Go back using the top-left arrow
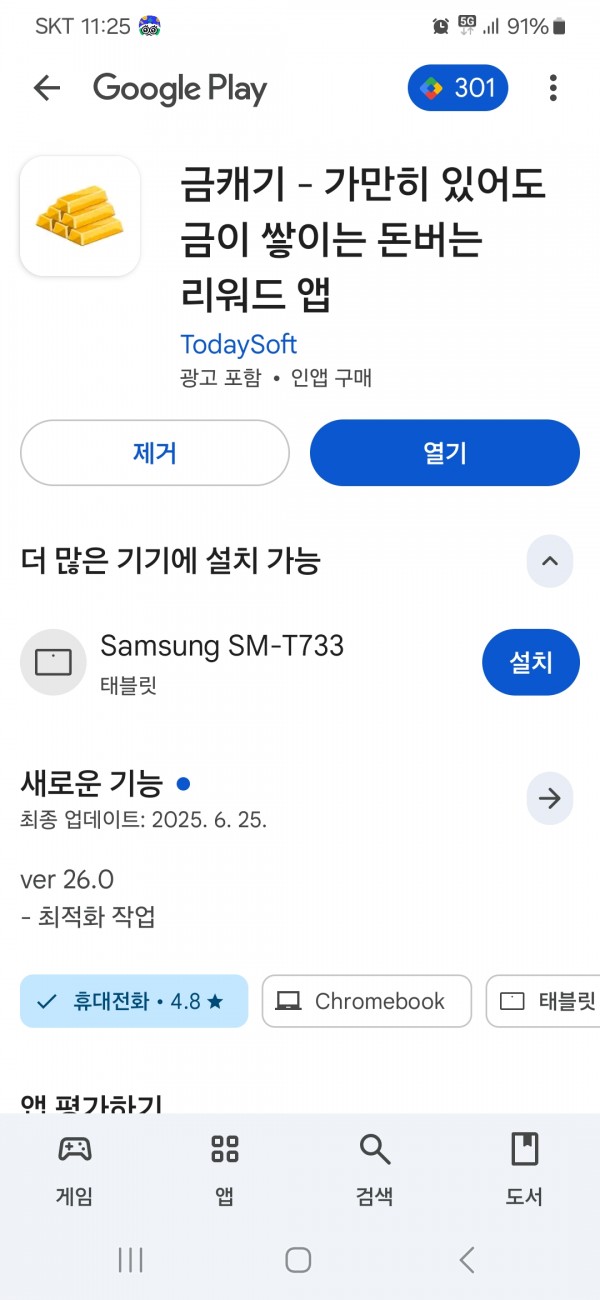Viewport: 600px width, 1300px height. pyautogui.click(x=47, y=88)
